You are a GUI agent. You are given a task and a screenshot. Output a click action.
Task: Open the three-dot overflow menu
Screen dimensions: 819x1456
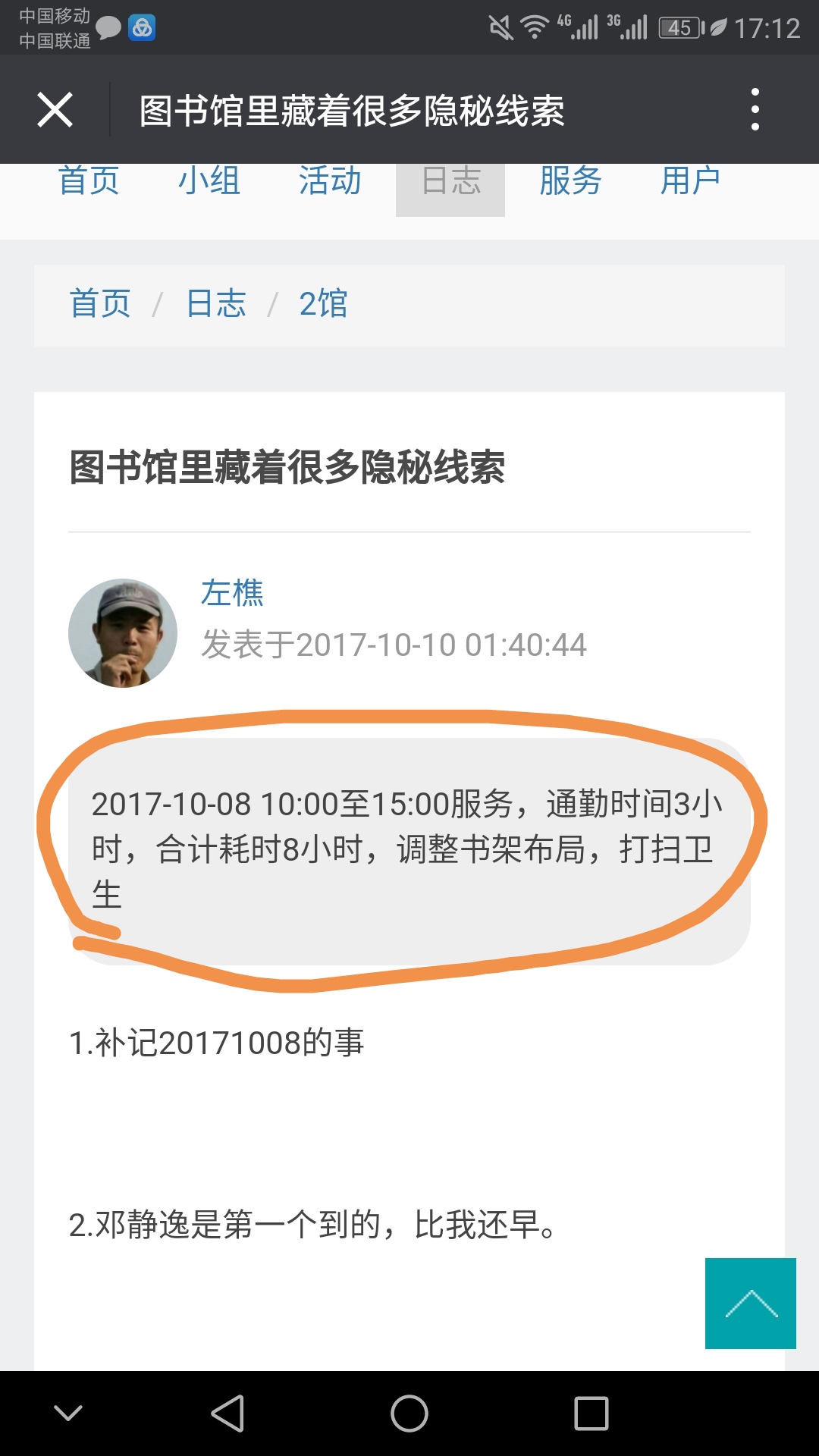[755, 109]
